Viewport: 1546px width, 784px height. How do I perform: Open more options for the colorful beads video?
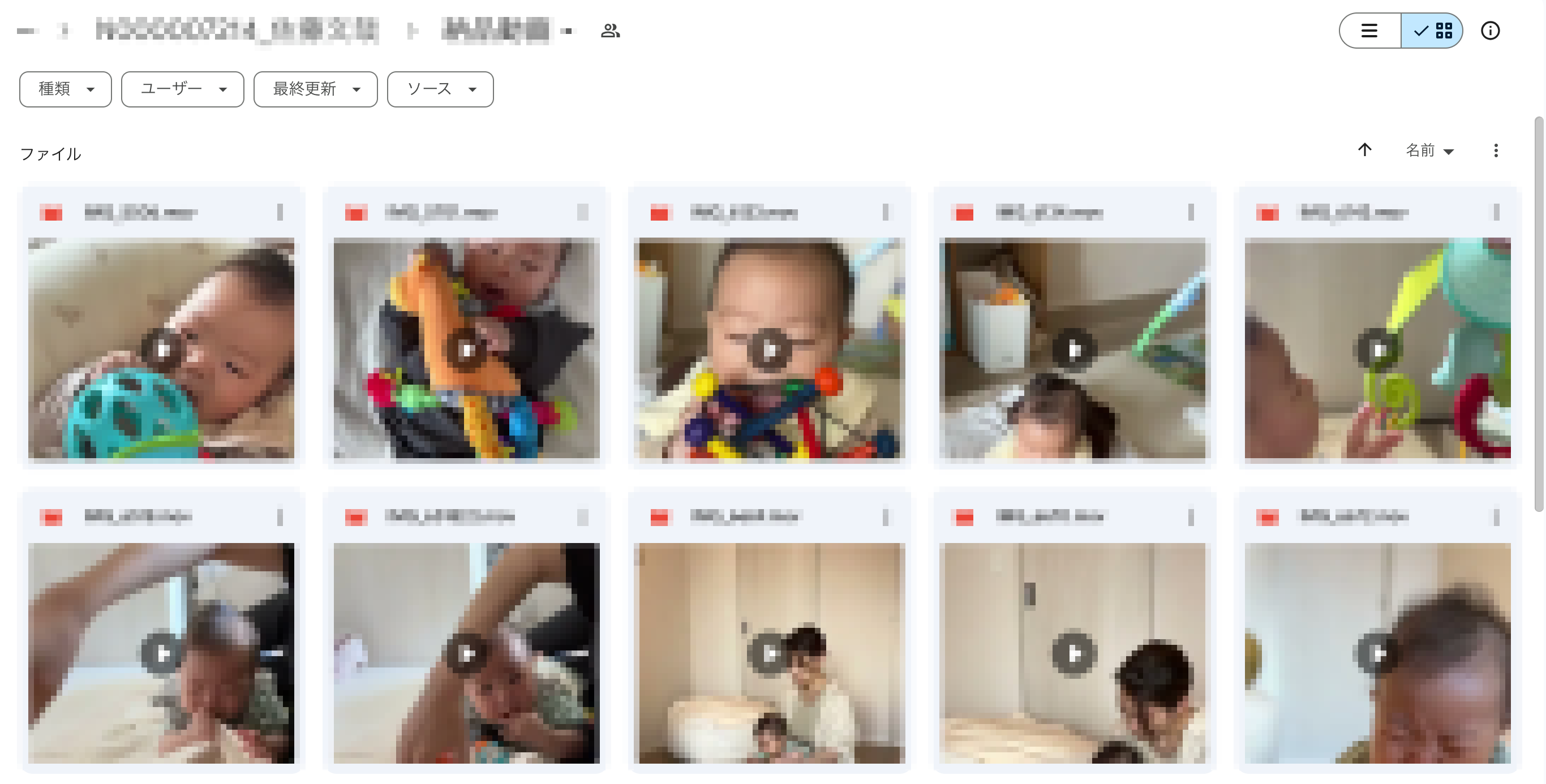pos(885,212)
